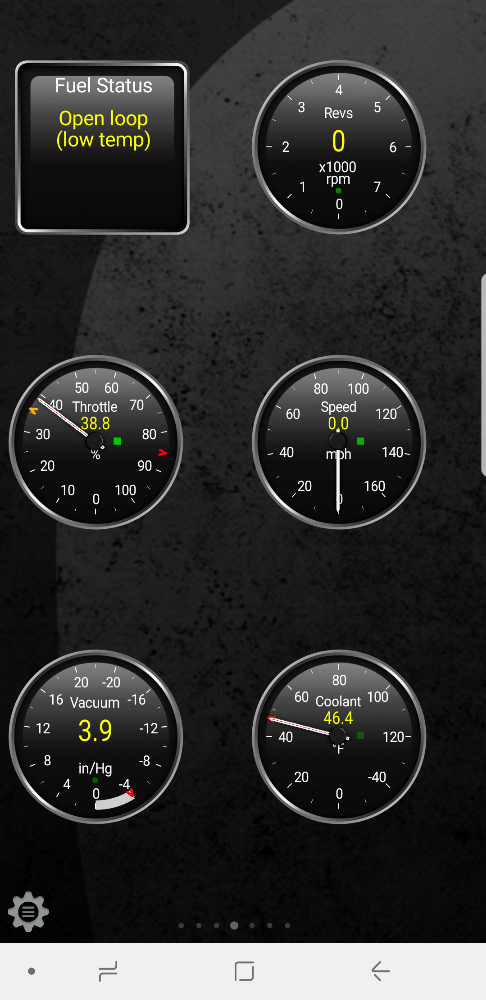
Task: Tap the Vacuum in/Hg gauge
Action: pyautogui.click(x=96, y=737)
